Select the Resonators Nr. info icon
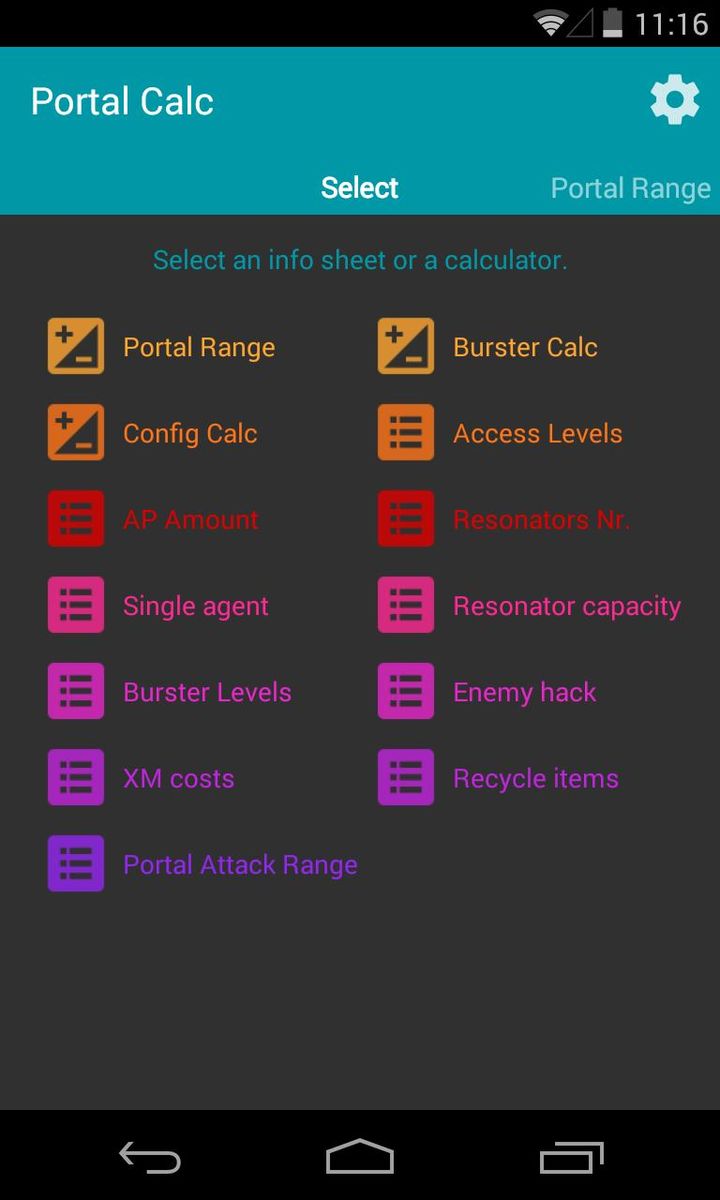Viewport: 720px width, 1200px height. (405, 518)
